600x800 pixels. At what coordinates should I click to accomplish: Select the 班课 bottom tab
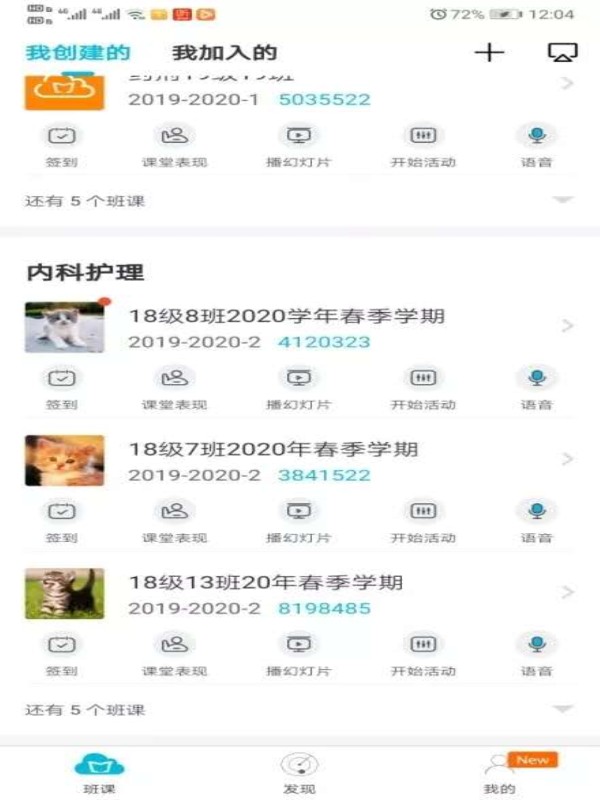click(99, 773)
